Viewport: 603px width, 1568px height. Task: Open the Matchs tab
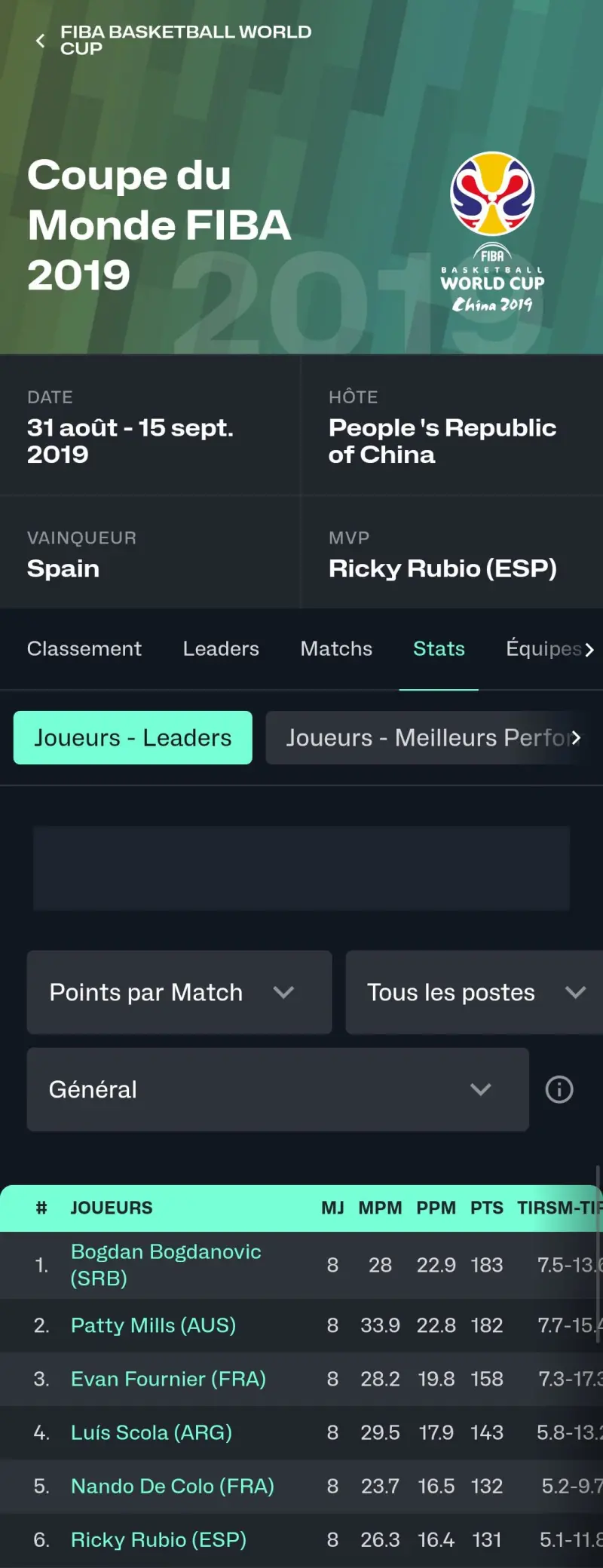pyautogui.click(x=336, y=649)
